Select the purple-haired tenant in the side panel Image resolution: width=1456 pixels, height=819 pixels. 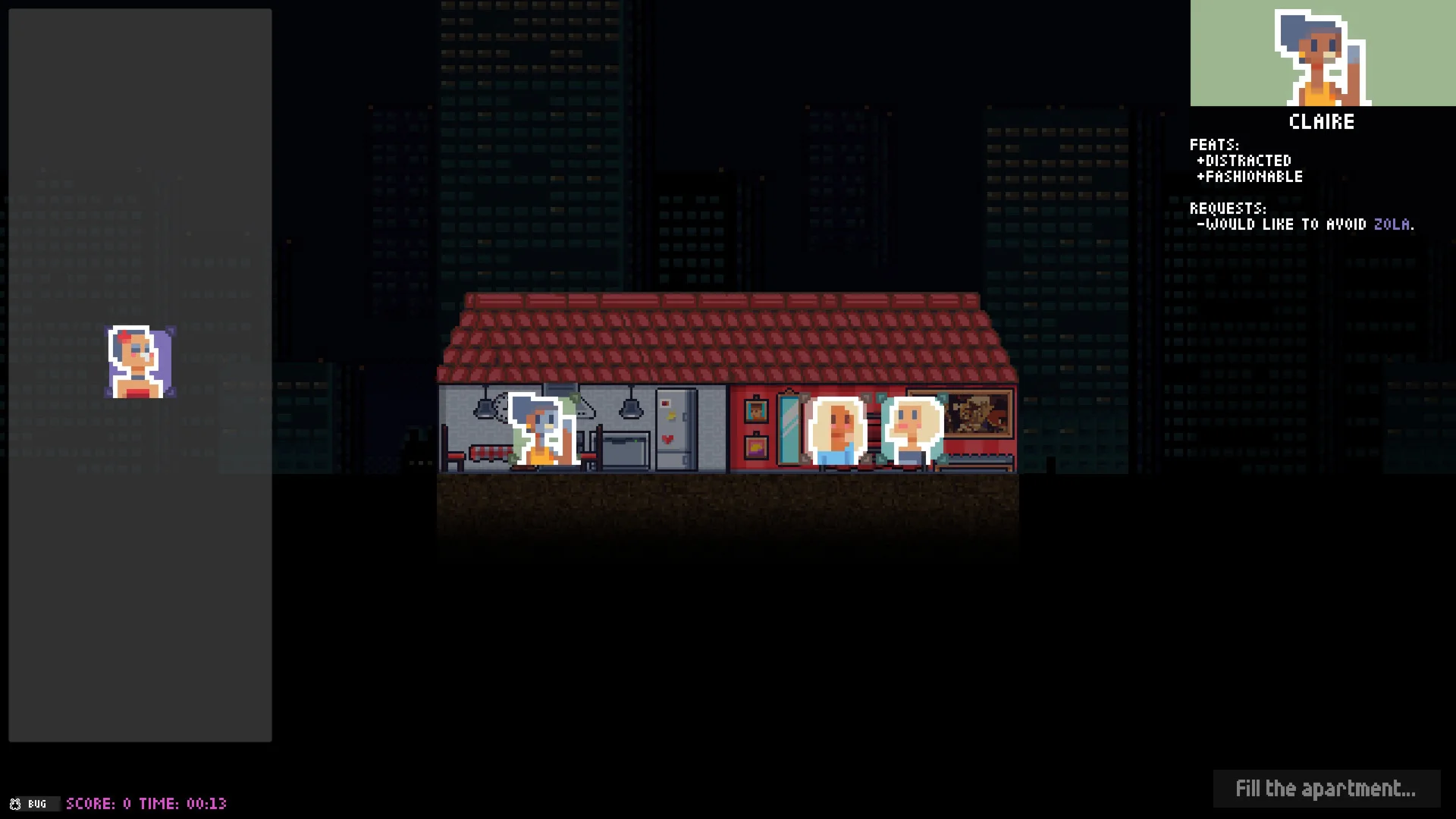tap(140, 362)
